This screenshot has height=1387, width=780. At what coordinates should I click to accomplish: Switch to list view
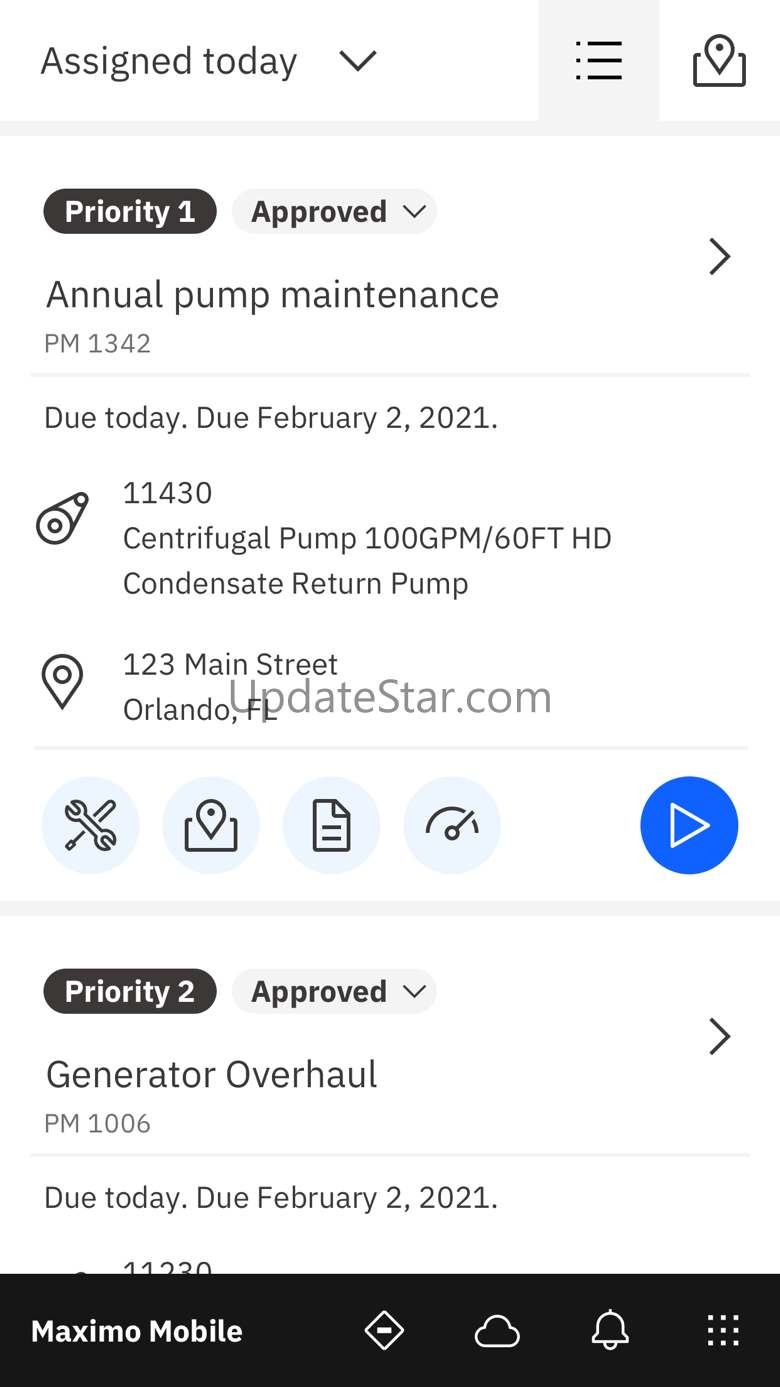[598, 61]
